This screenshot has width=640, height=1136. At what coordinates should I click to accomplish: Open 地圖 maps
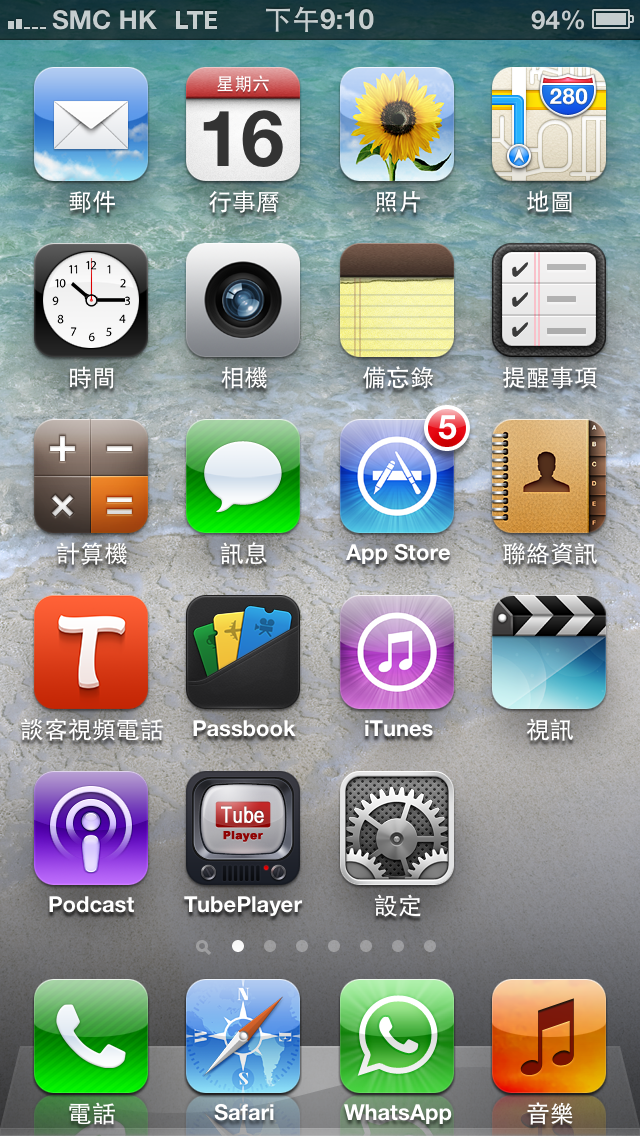549,125
